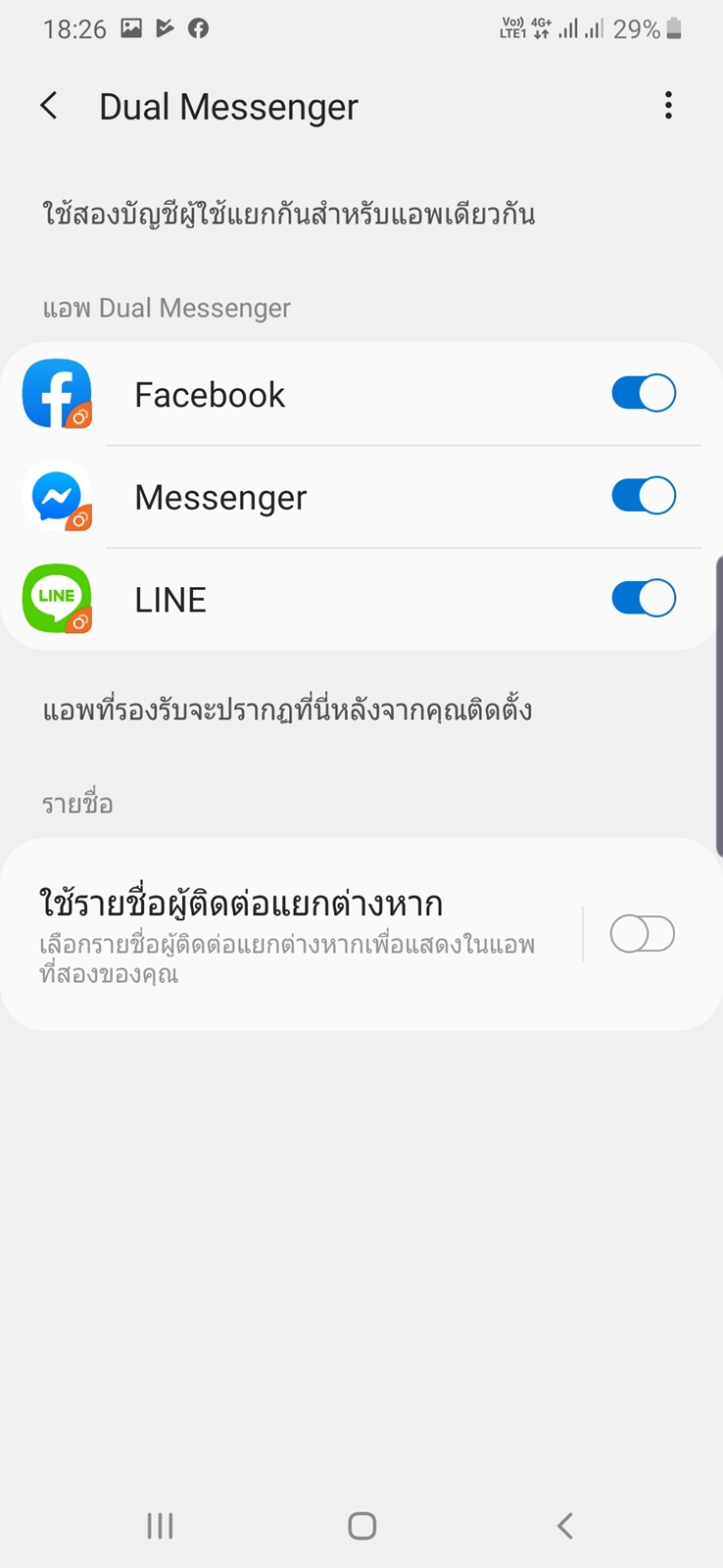
Task: Disable the Messenger dual app switch
Action: [643, 496]
